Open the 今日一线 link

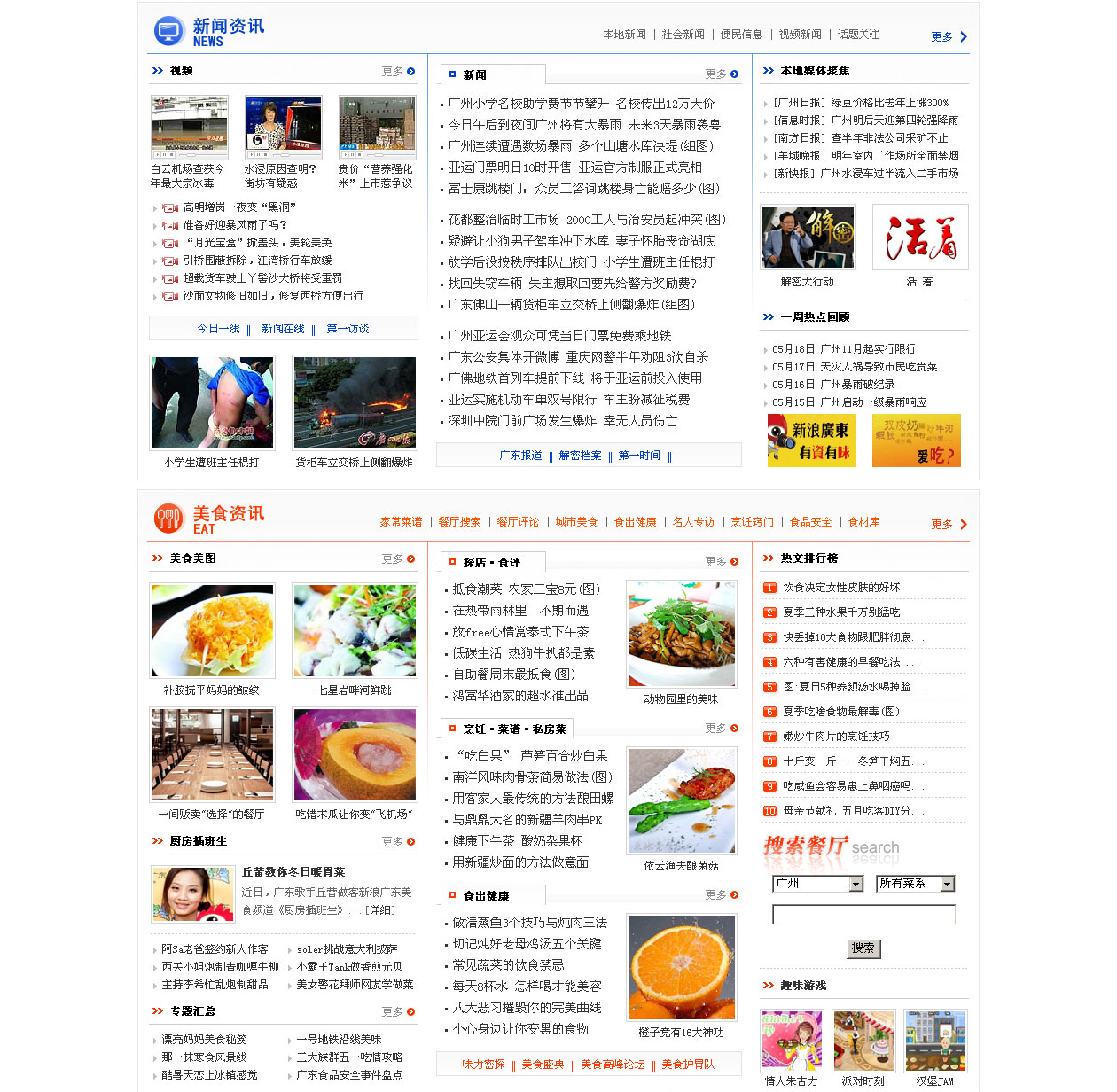click(218, 329)
